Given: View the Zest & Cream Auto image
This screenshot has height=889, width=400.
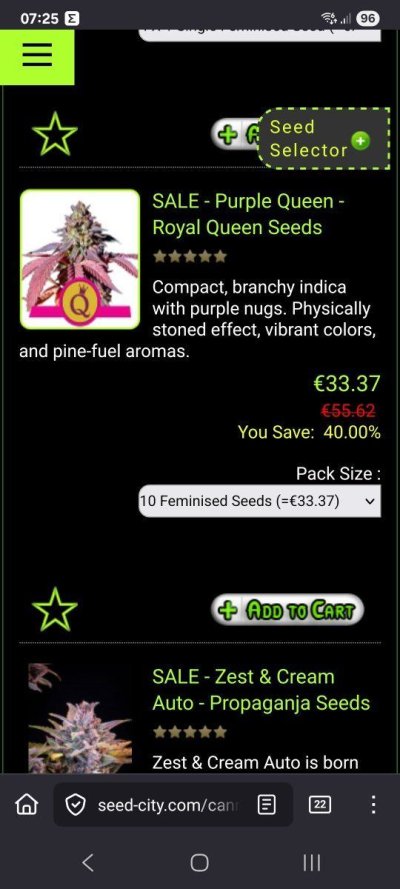Looking at the screenshot, I should coord(80,718).
